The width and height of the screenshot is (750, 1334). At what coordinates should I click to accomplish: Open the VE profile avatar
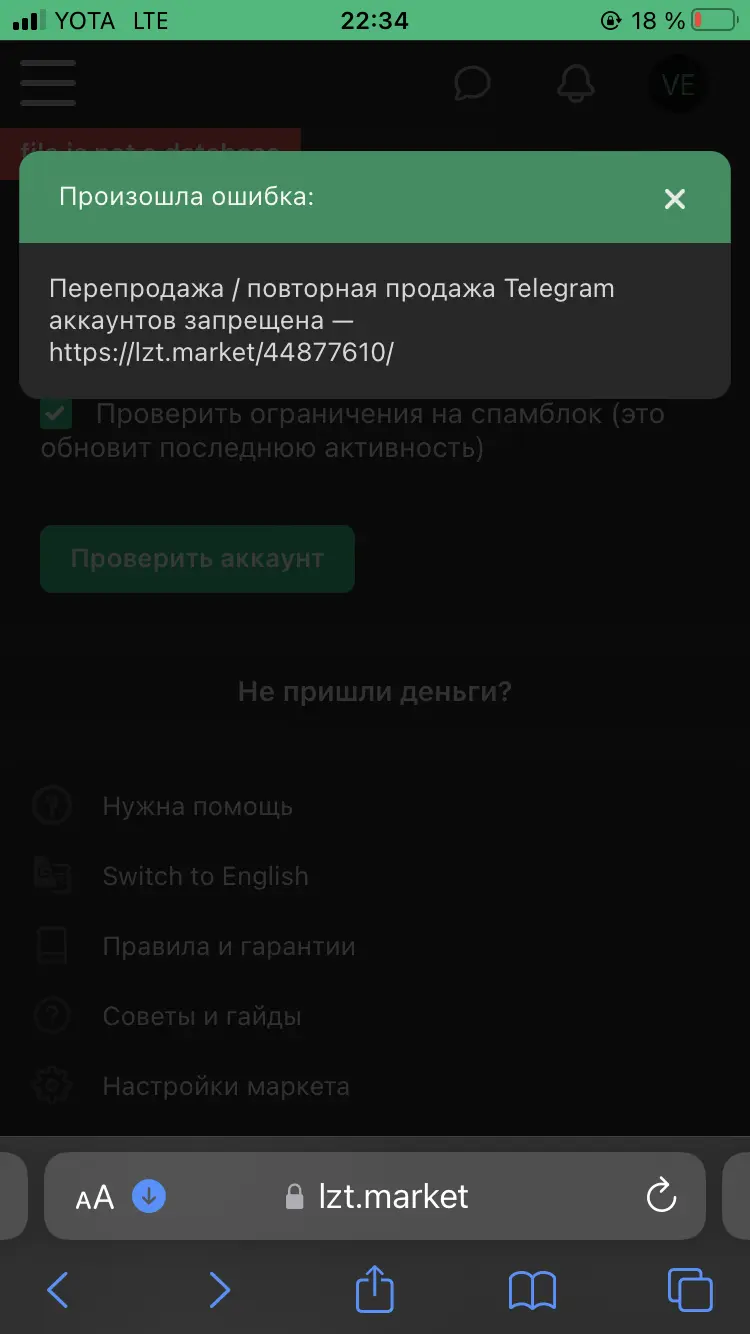679,85
